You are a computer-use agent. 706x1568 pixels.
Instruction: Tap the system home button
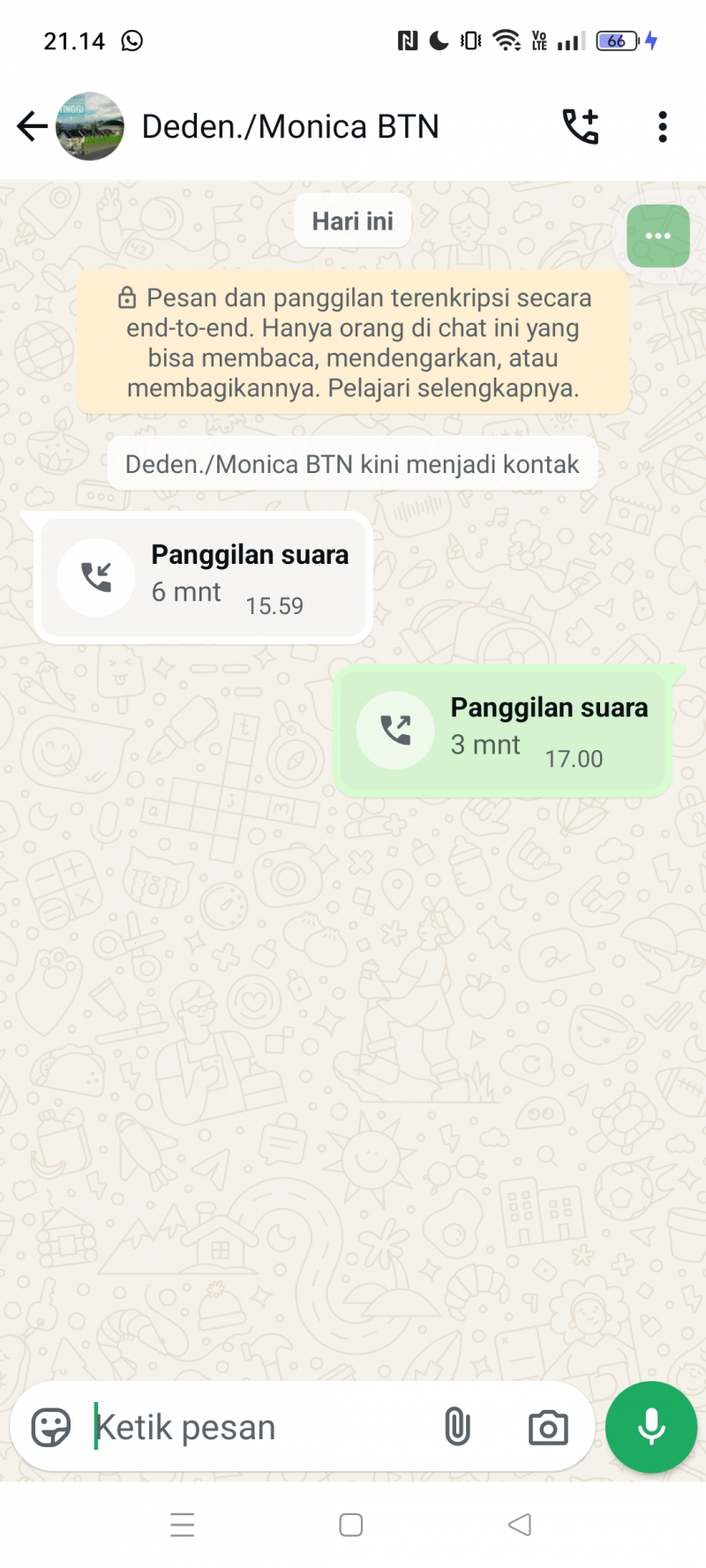[x=351, y=1525]
